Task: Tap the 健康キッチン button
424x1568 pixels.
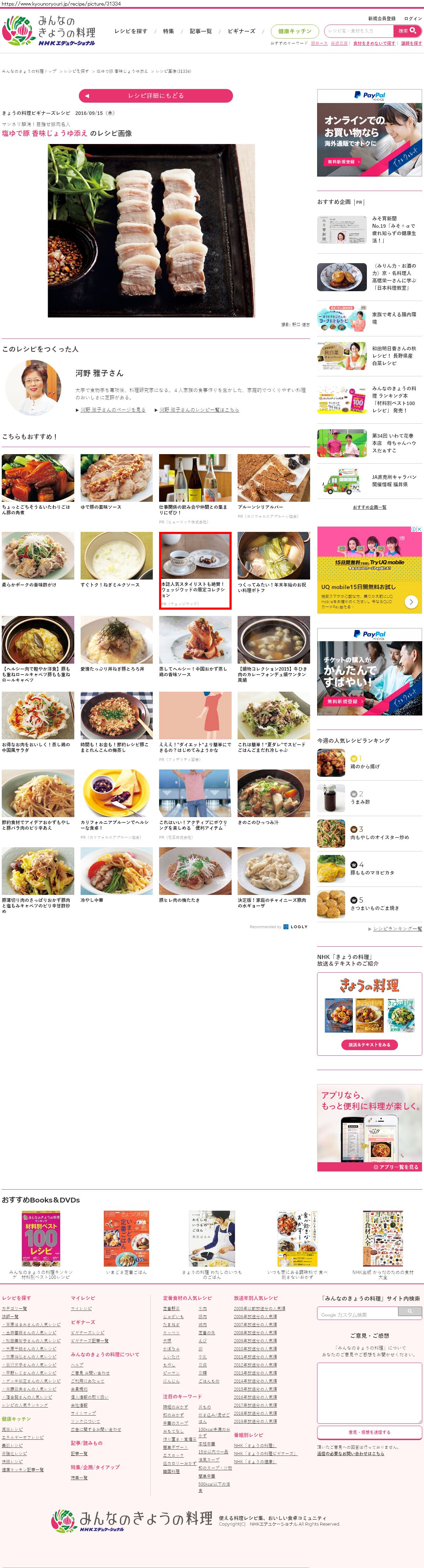Action: point(294,31)
